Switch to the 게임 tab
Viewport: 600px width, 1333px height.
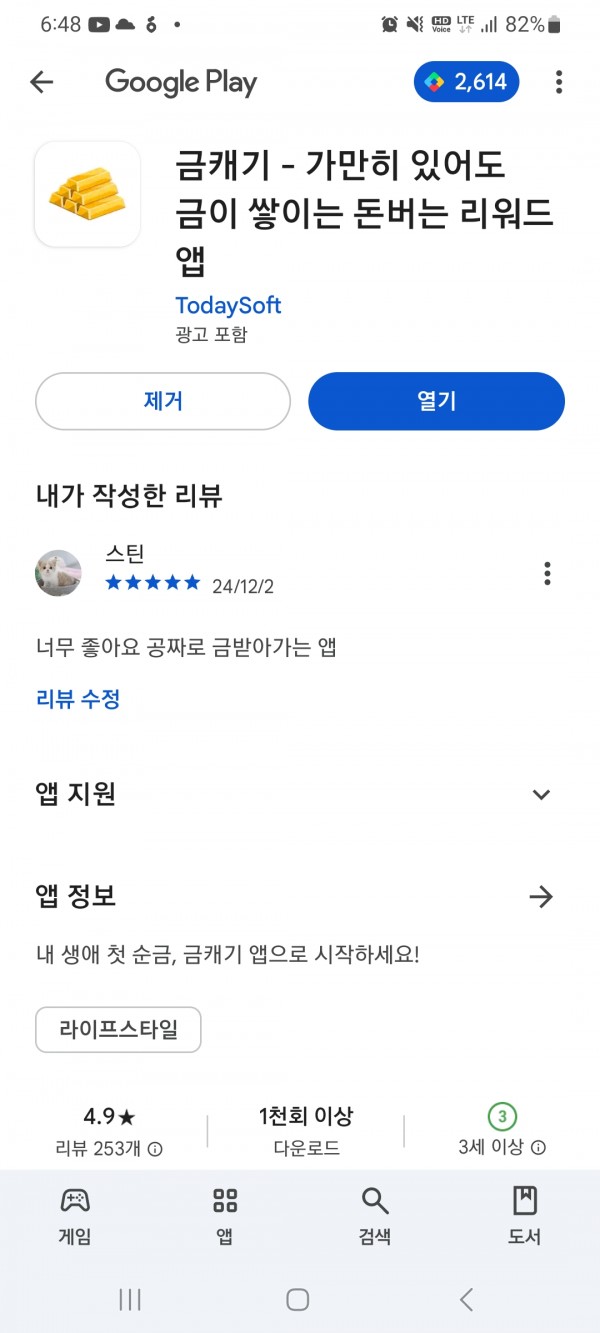coord(75,1215)
